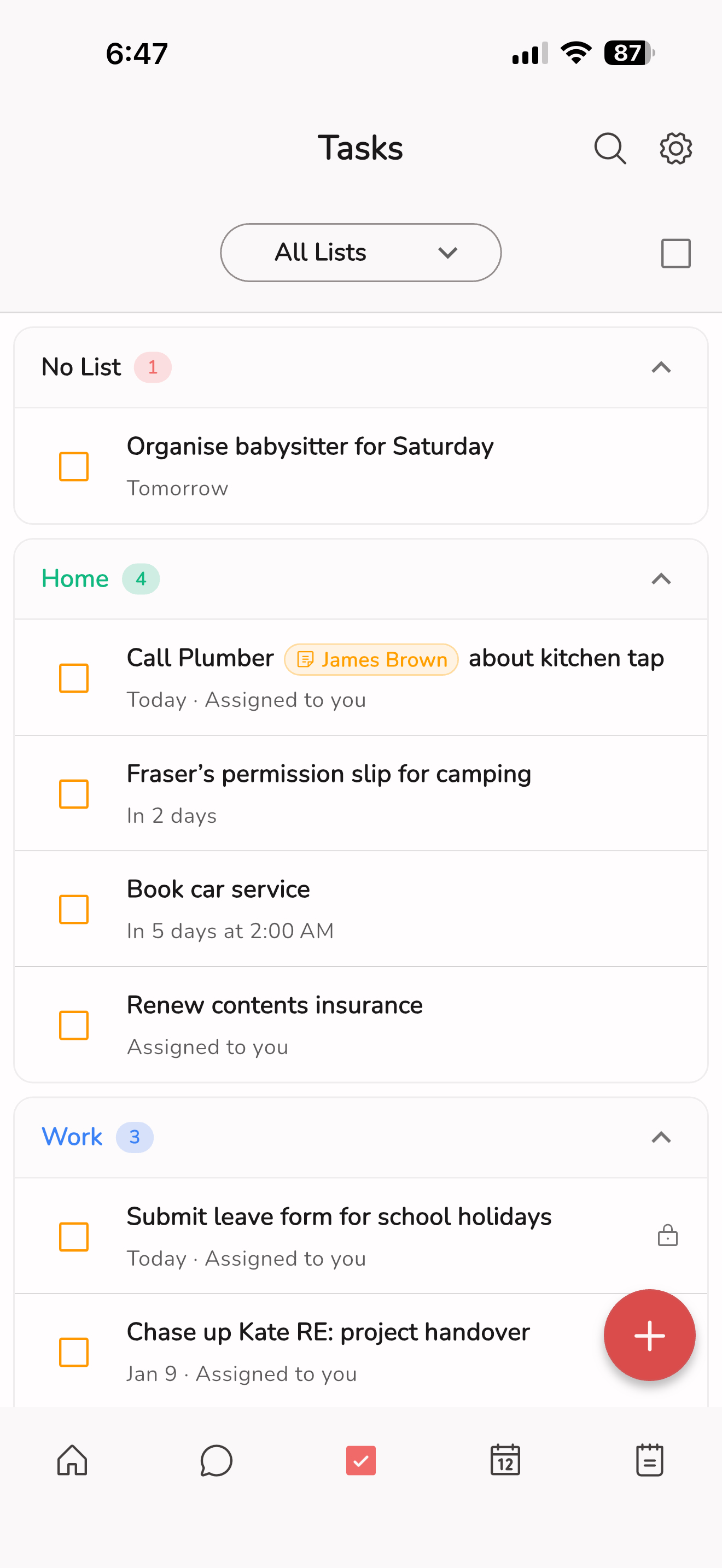Select the tasks checkmark icon in navigation
Image resolution: width=722 pixels, height=1568 pixels.
tap(360, 1460)
